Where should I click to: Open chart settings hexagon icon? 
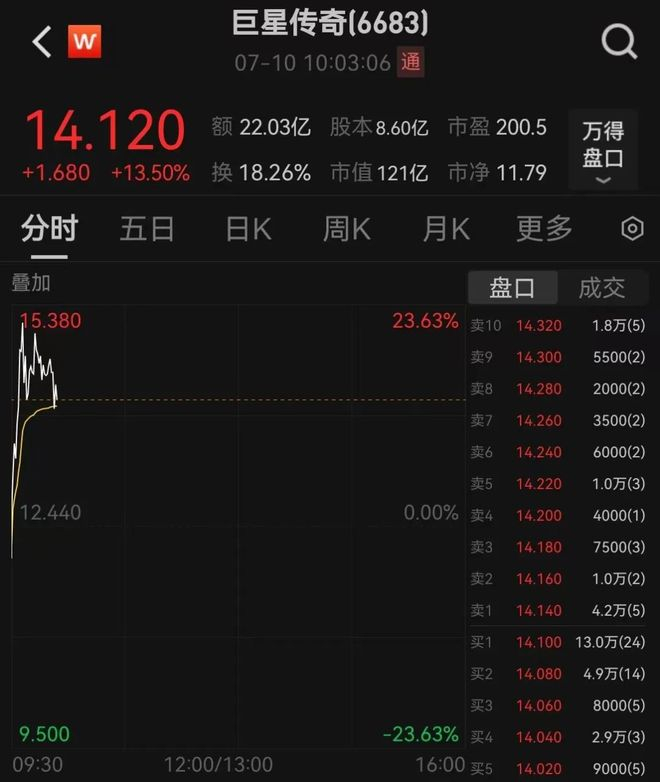click(x=632, y=229)
